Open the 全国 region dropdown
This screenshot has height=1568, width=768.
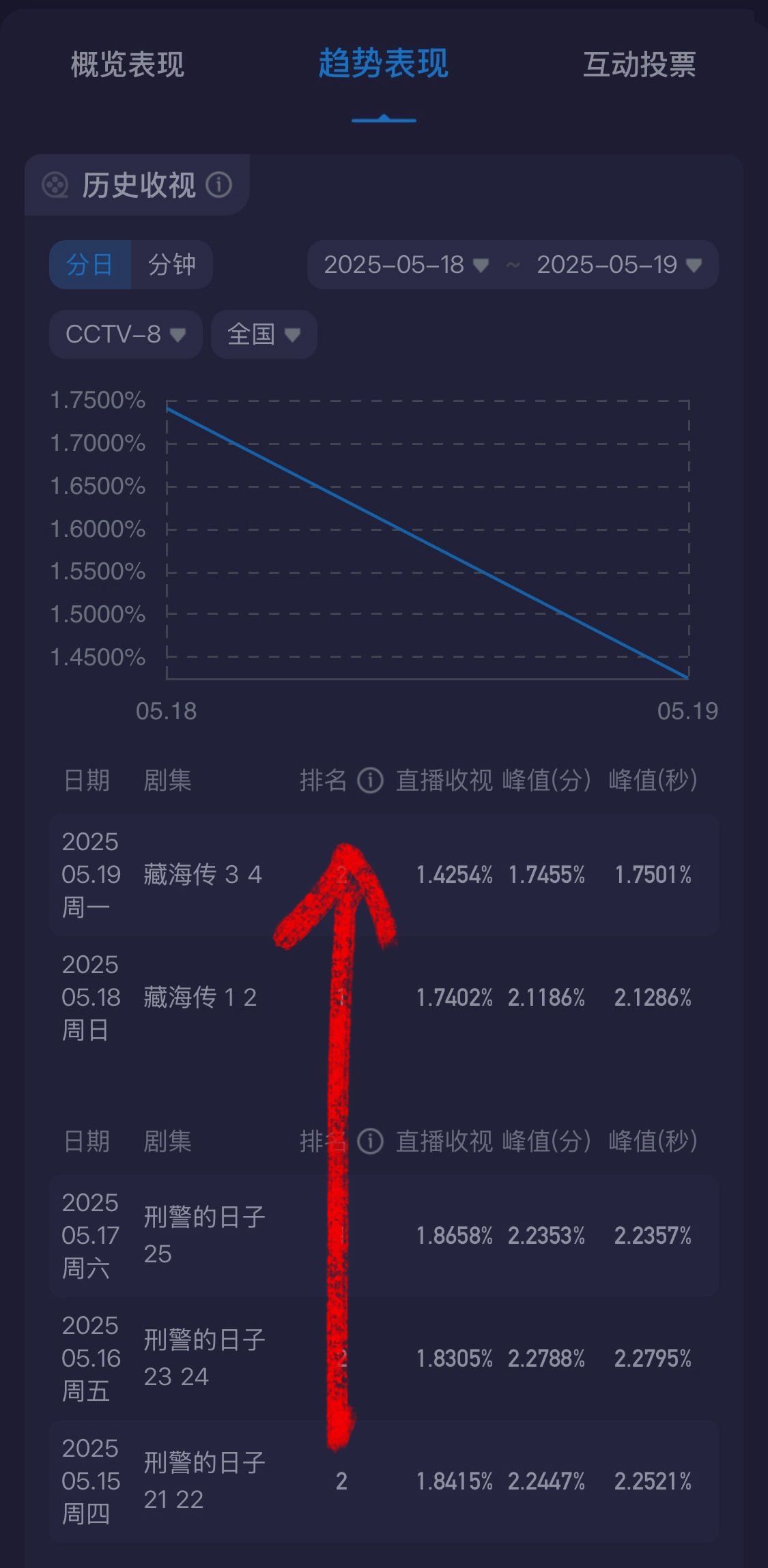click(x=264, y=334)
